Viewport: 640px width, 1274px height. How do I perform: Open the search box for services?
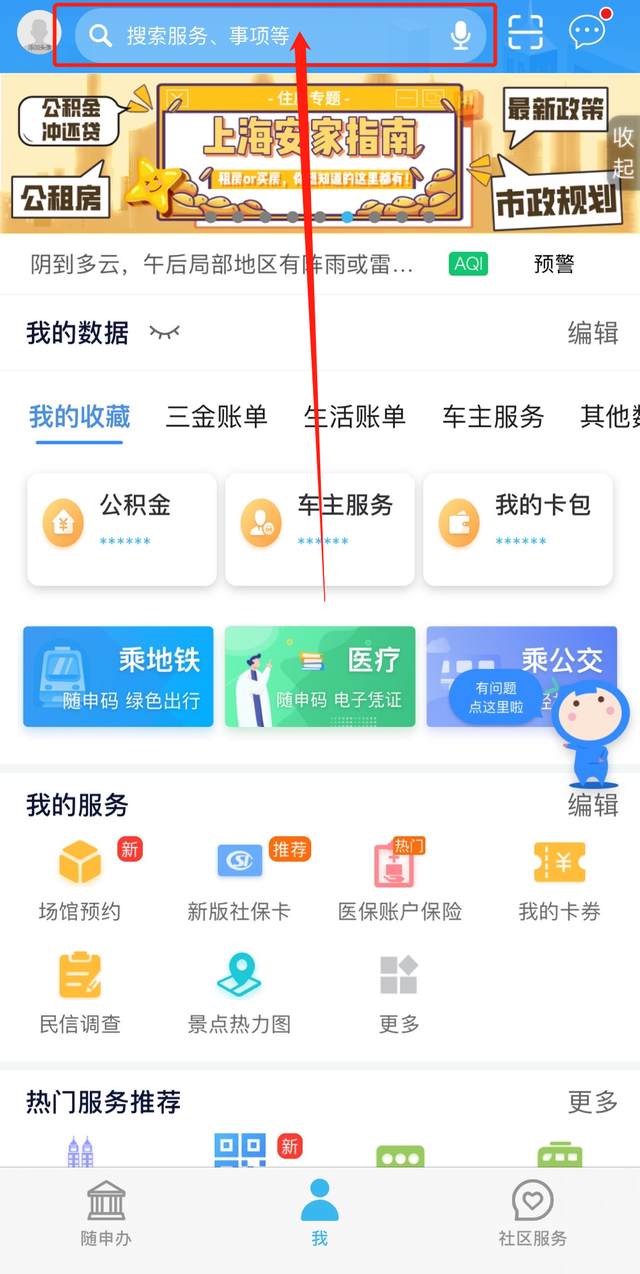tap(270, 36)
